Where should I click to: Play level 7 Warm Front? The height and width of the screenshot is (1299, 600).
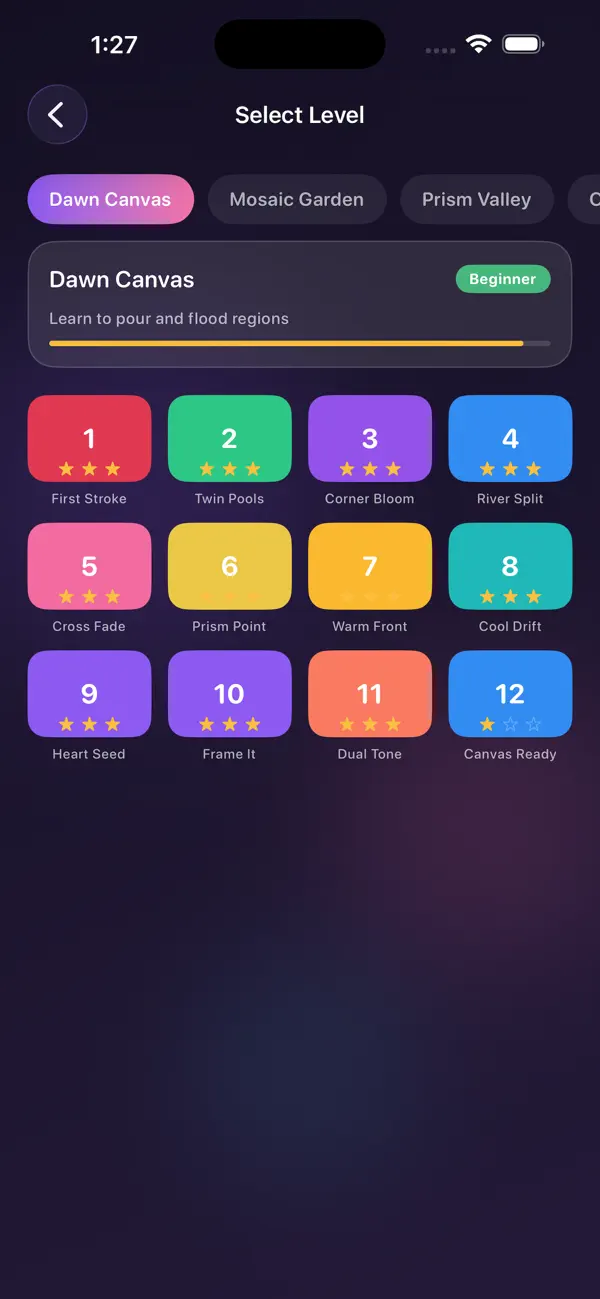point(370,567)
